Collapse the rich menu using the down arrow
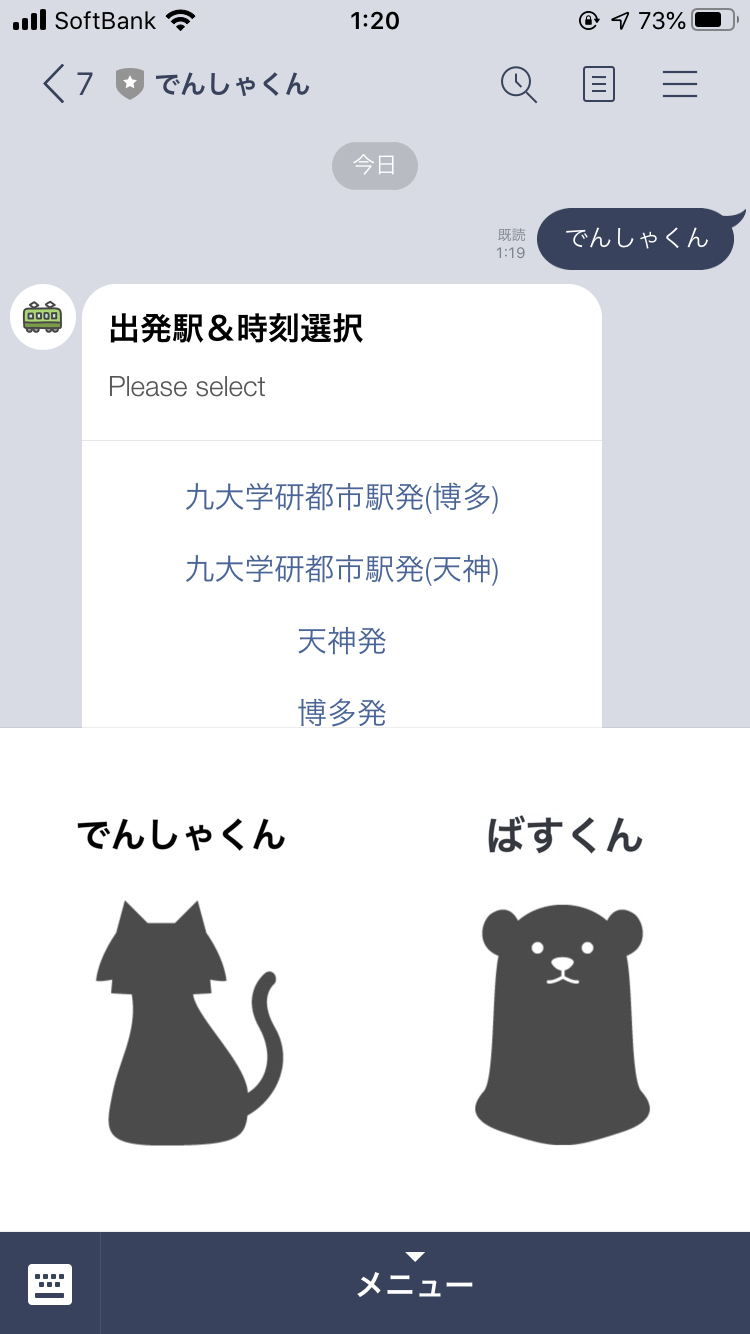750x1334 pixels. 415,1256
